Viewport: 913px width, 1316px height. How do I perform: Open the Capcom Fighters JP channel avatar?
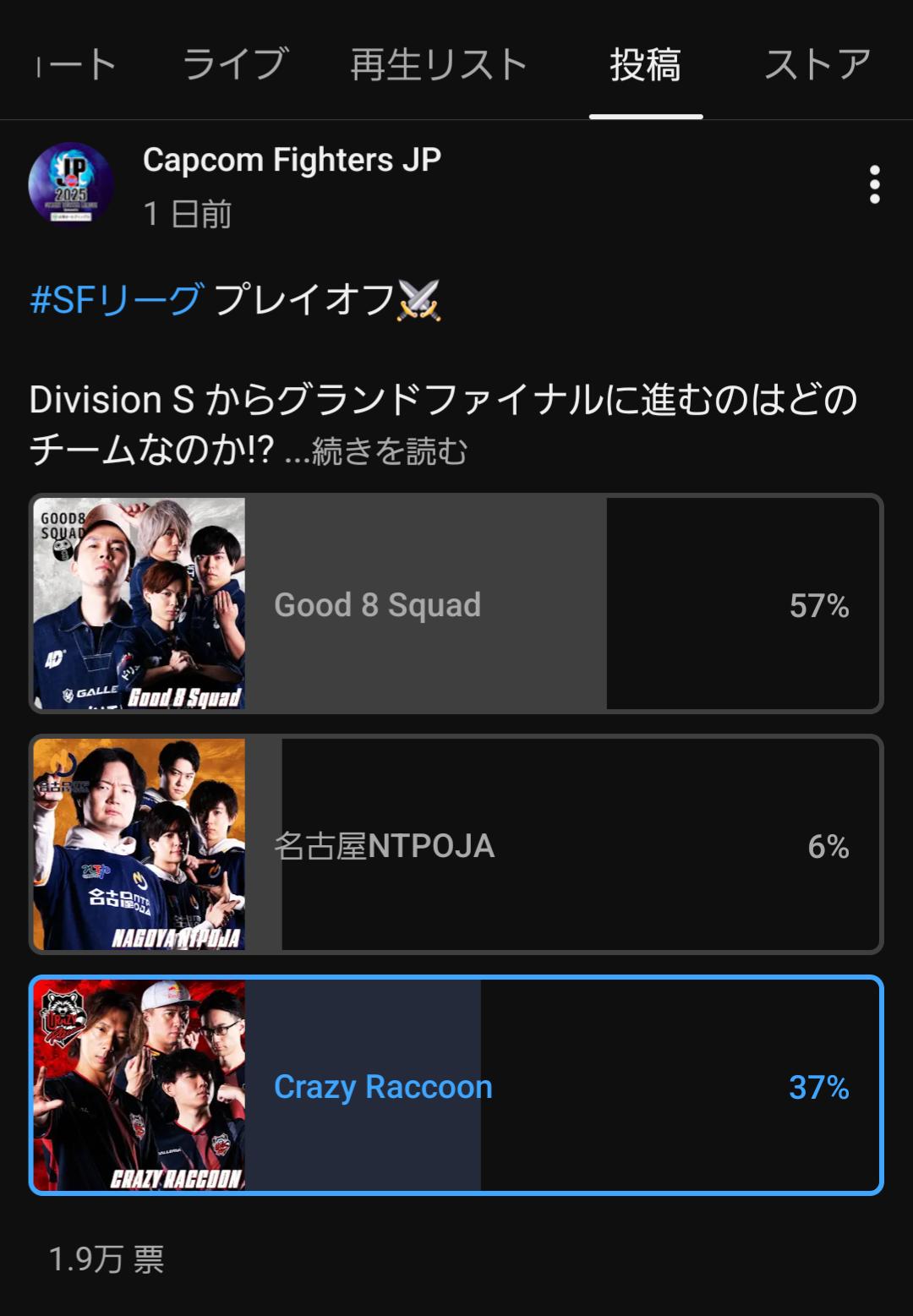coord(71,183)
